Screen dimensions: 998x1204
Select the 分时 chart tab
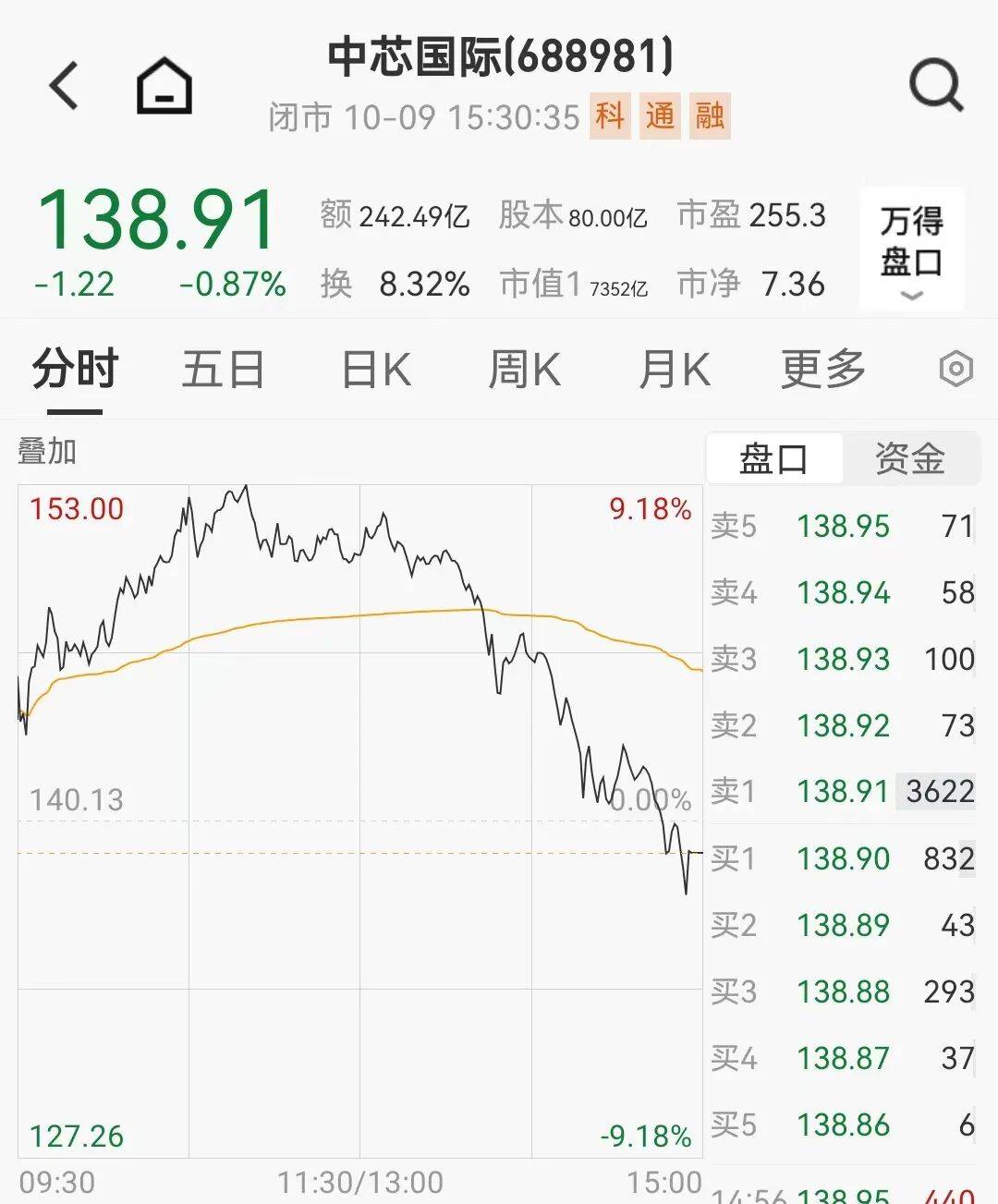(75, 370)
